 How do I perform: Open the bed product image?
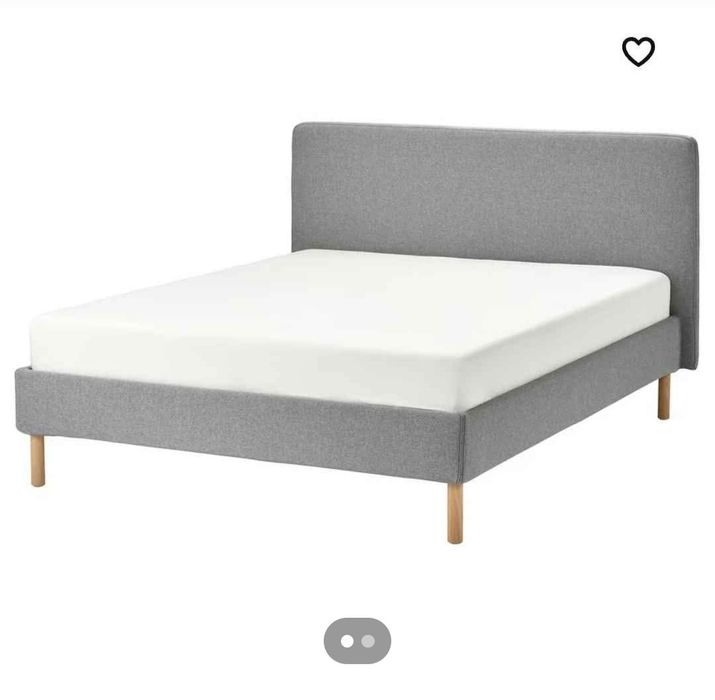[357, 330]
